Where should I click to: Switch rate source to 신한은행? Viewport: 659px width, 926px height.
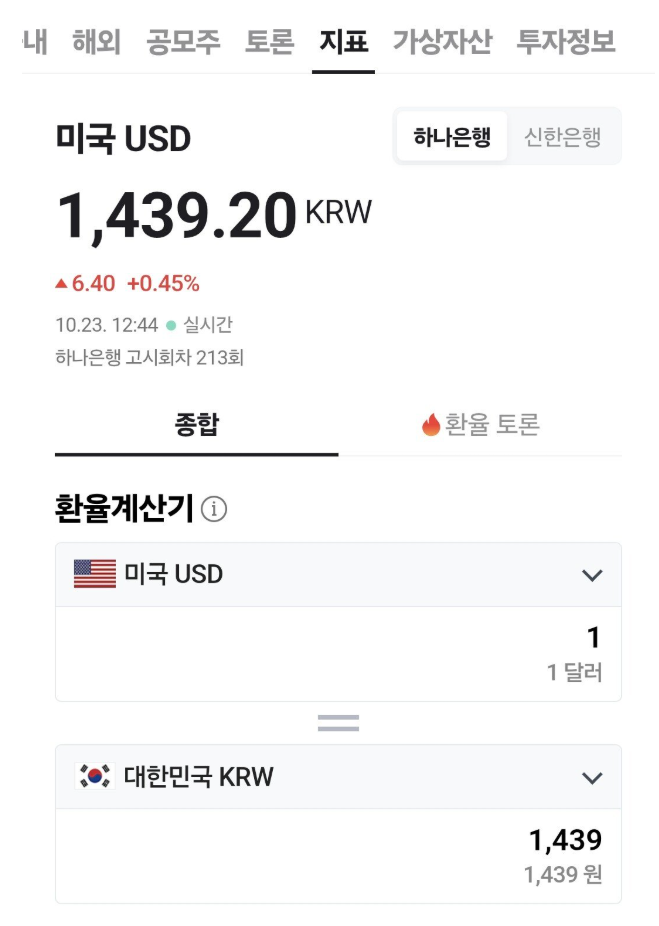tap(562, 137)
